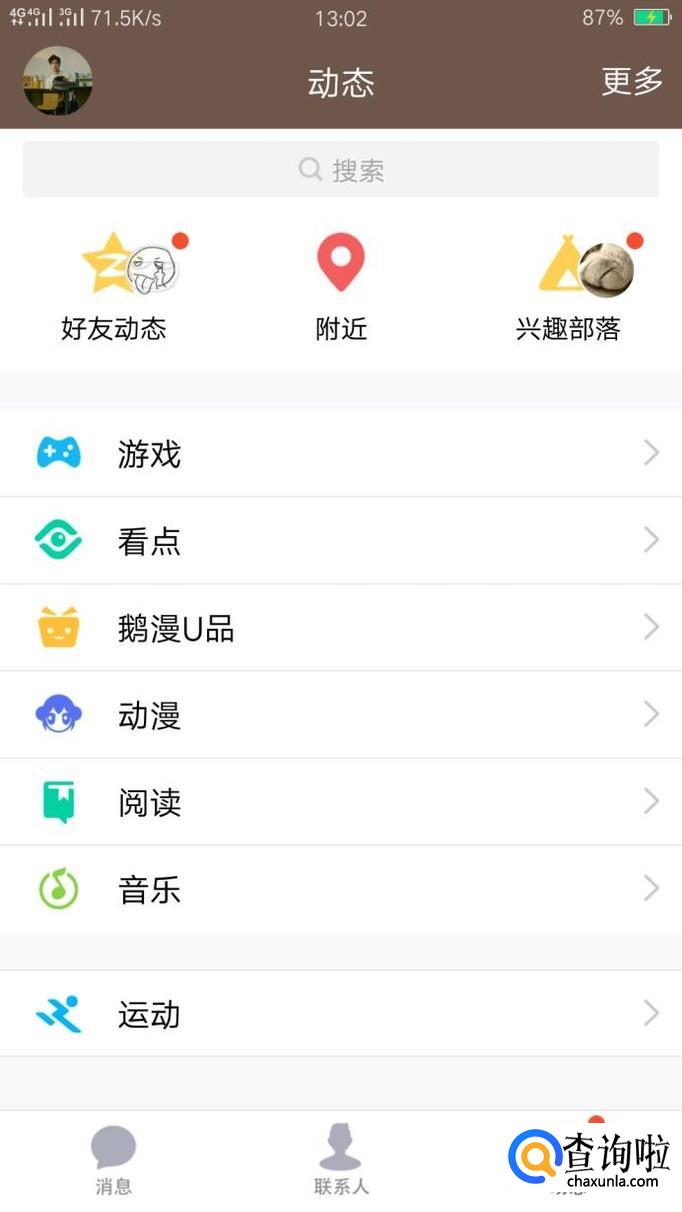This screenshot has height=1212, width=682.
Task: Open the 鹅漫U品 row
Action: (x=341, y=628)
